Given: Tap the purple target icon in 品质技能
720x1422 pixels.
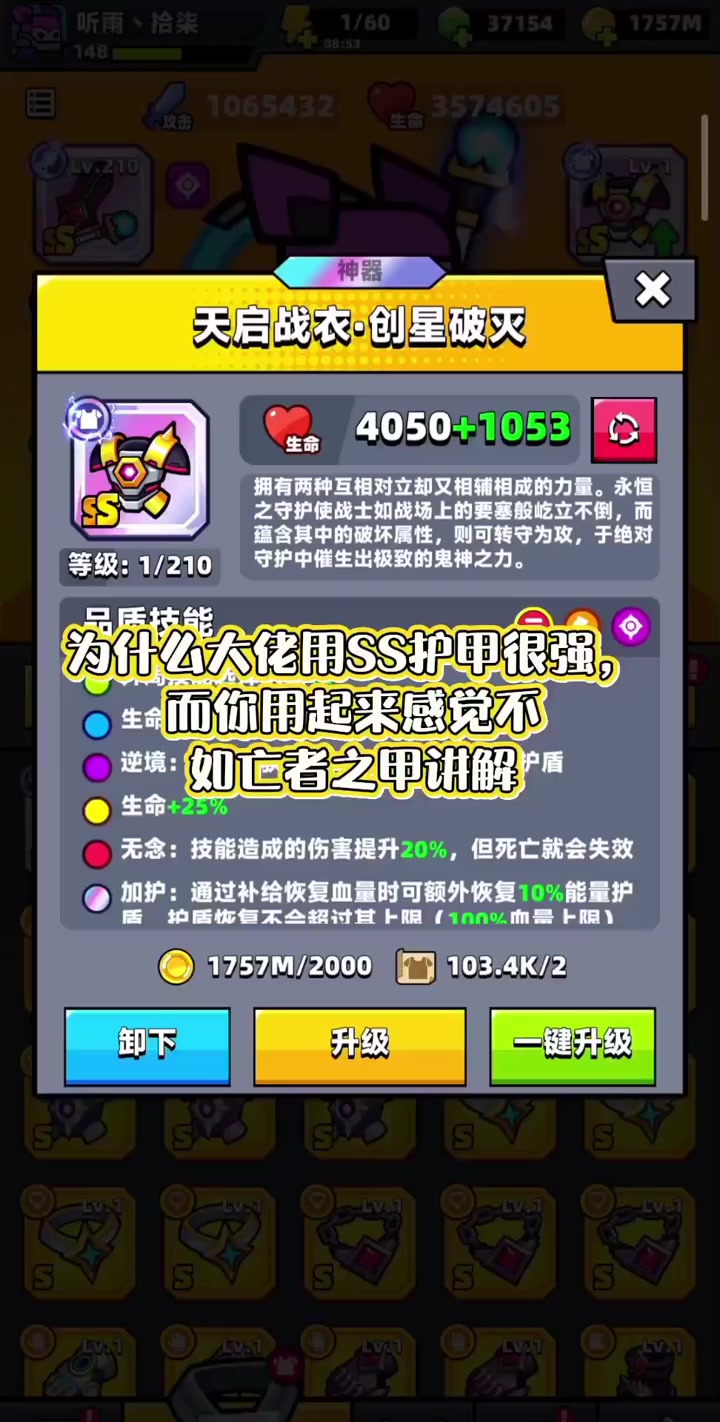Looking at the screenshot, I should click(x=631, y=627).
